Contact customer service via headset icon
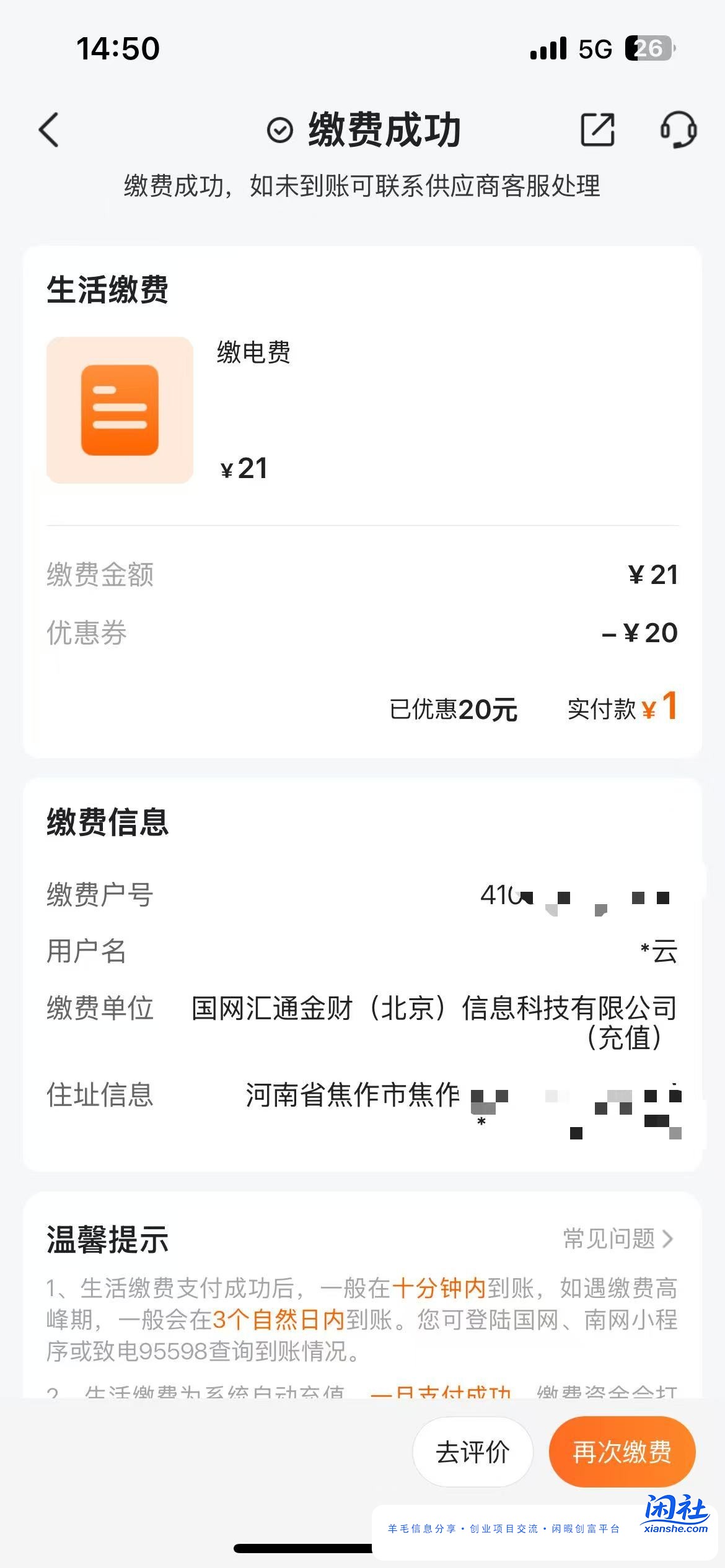This screenshot has height=1568, width=725. [678, 129]
